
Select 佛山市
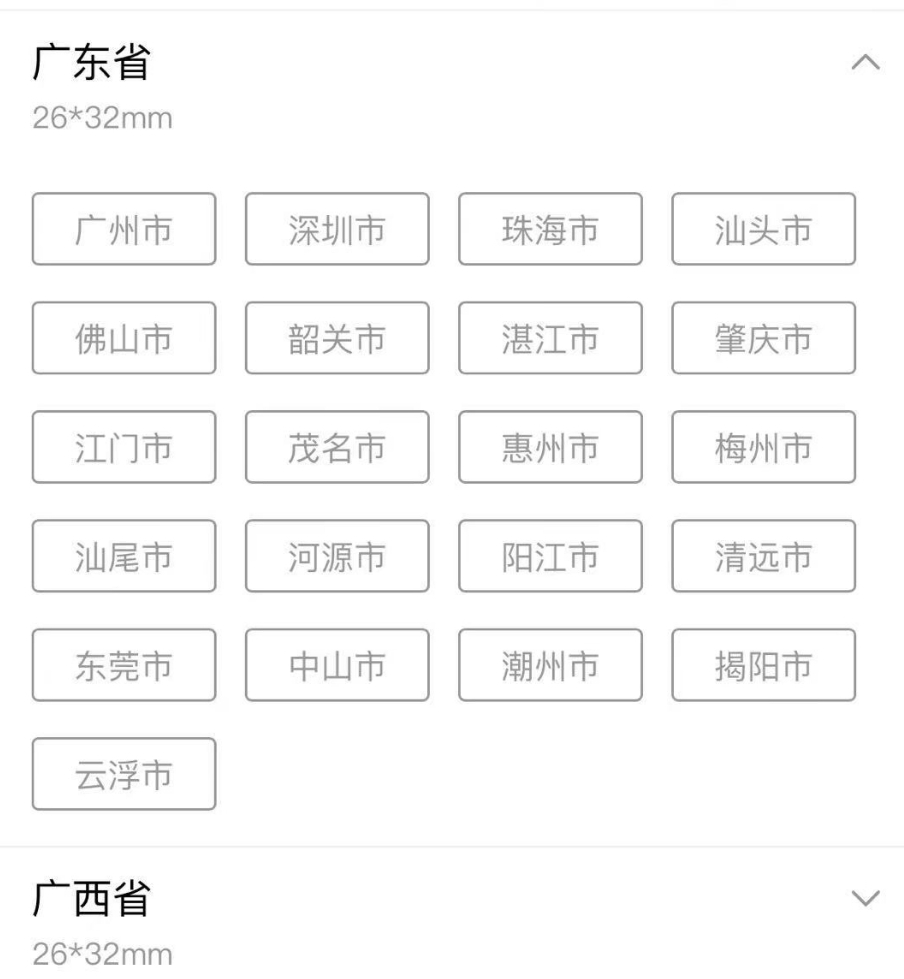pyautogui.click(x=123, y=338)
